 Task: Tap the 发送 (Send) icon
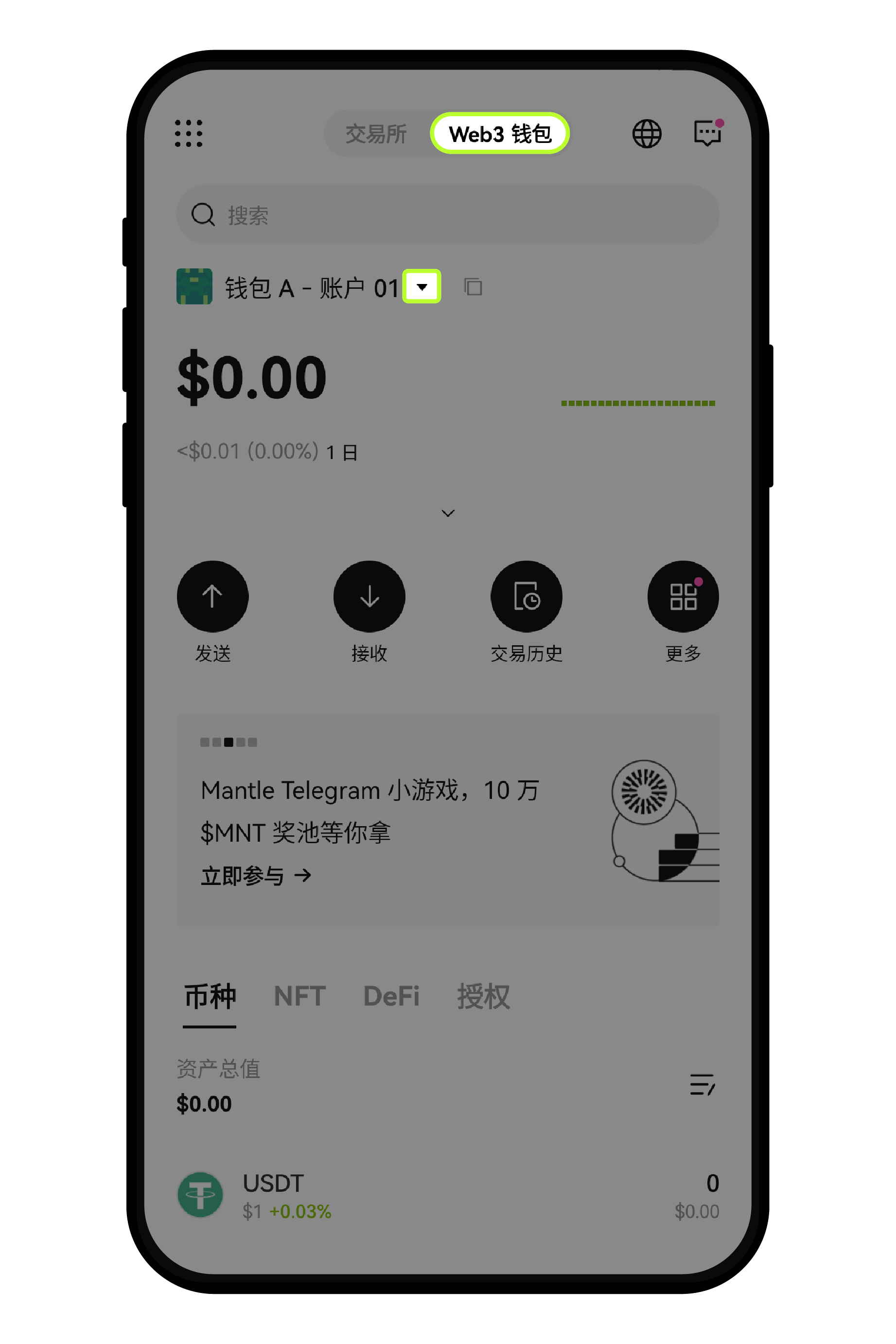(212, 596)
